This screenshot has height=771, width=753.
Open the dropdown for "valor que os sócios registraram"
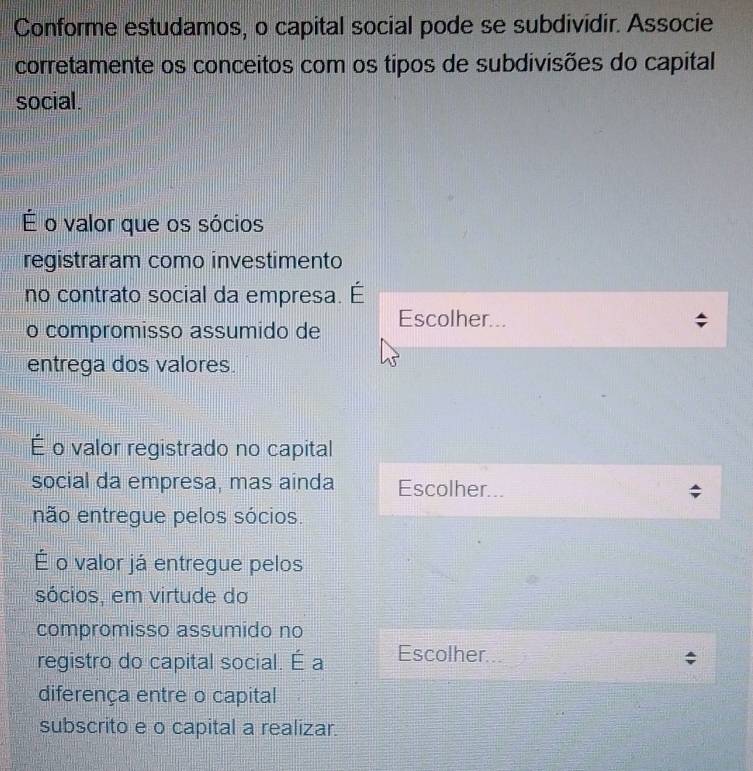[x=548, y=320]
